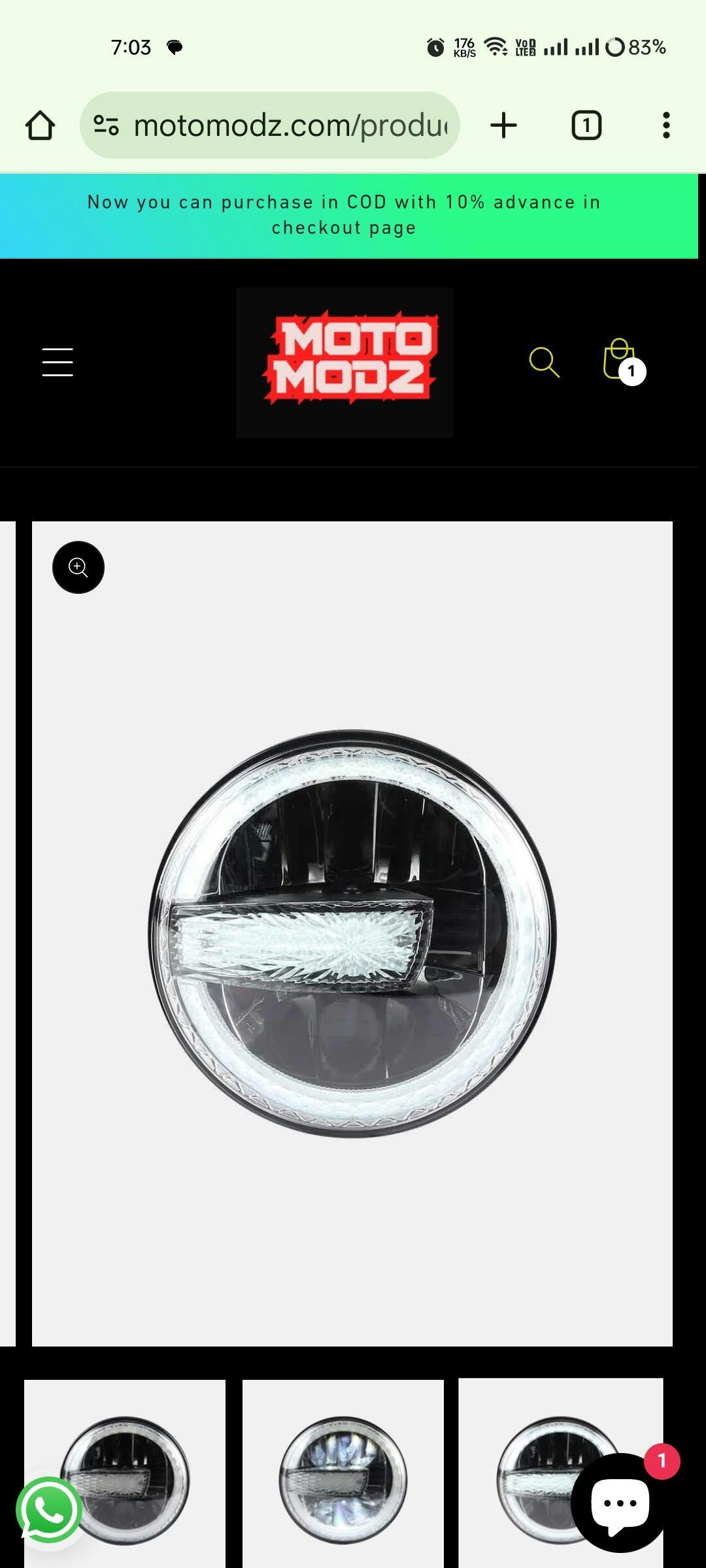This screenshot has width=706, height=1568.
Task: Open the live chat widget
Action: point(620,1503)
